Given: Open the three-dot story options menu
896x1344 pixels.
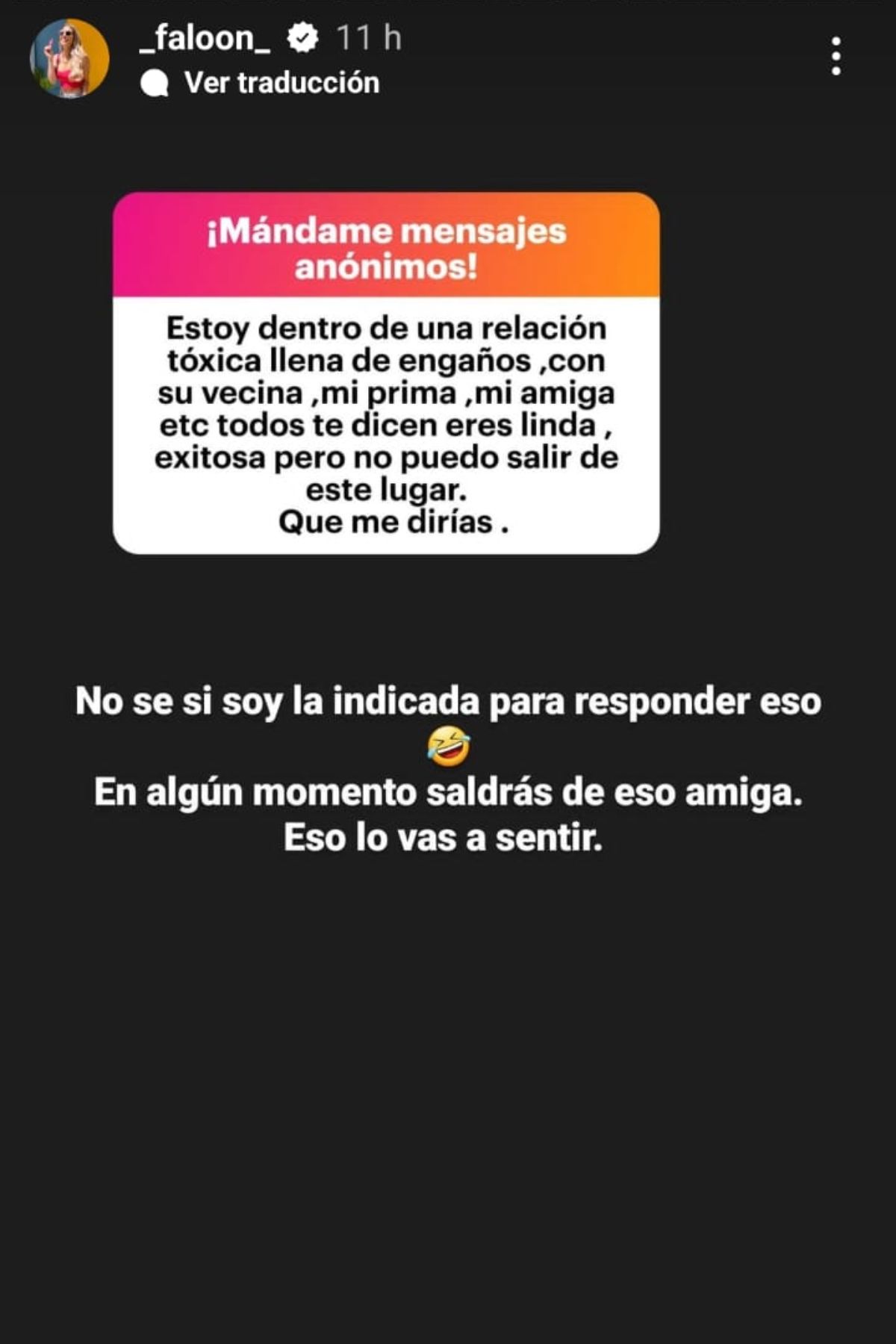Looking at the screenshot, I should (x=836, y=56).
